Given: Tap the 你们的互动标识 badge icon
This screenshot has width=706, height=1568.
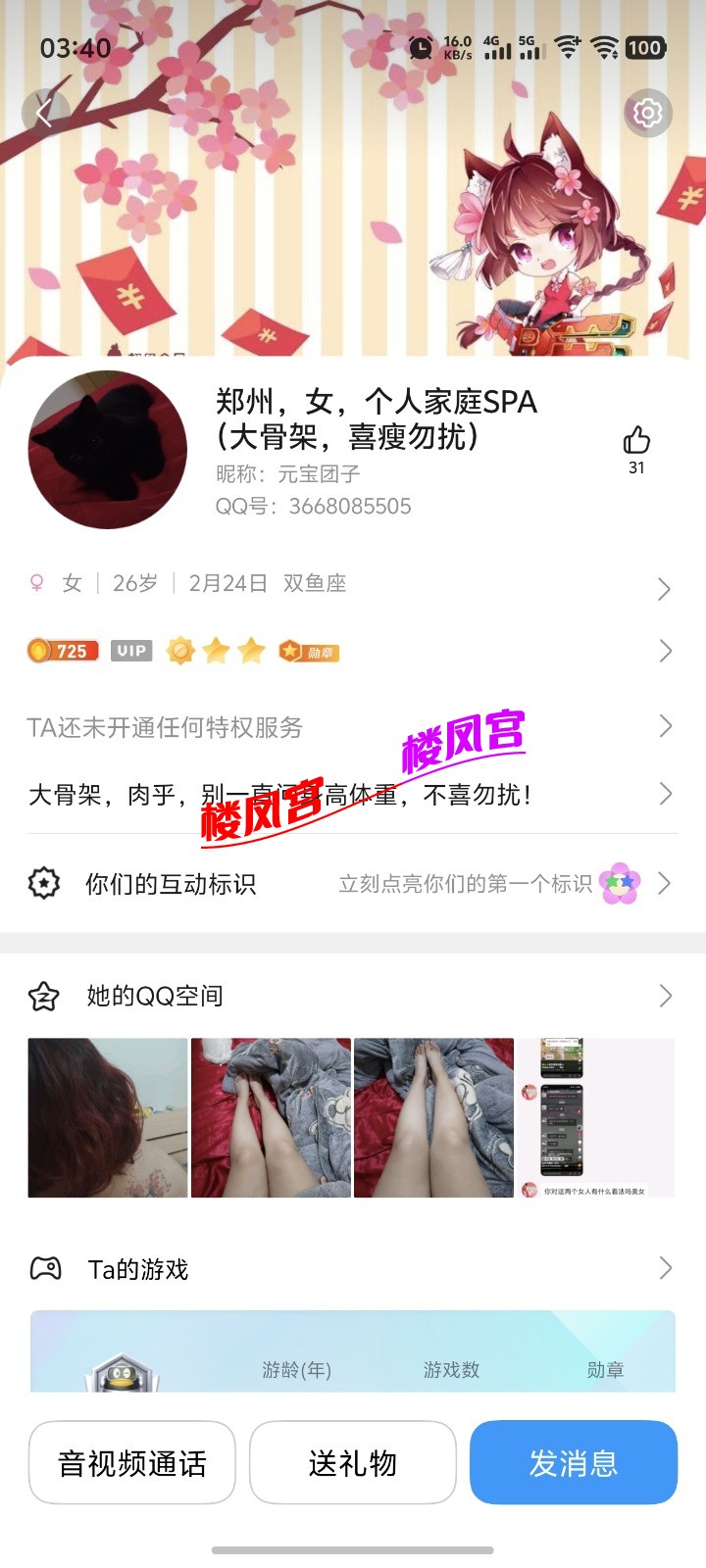Looking at the screenshot, I should pyautogui.click(x=45, y=883).
